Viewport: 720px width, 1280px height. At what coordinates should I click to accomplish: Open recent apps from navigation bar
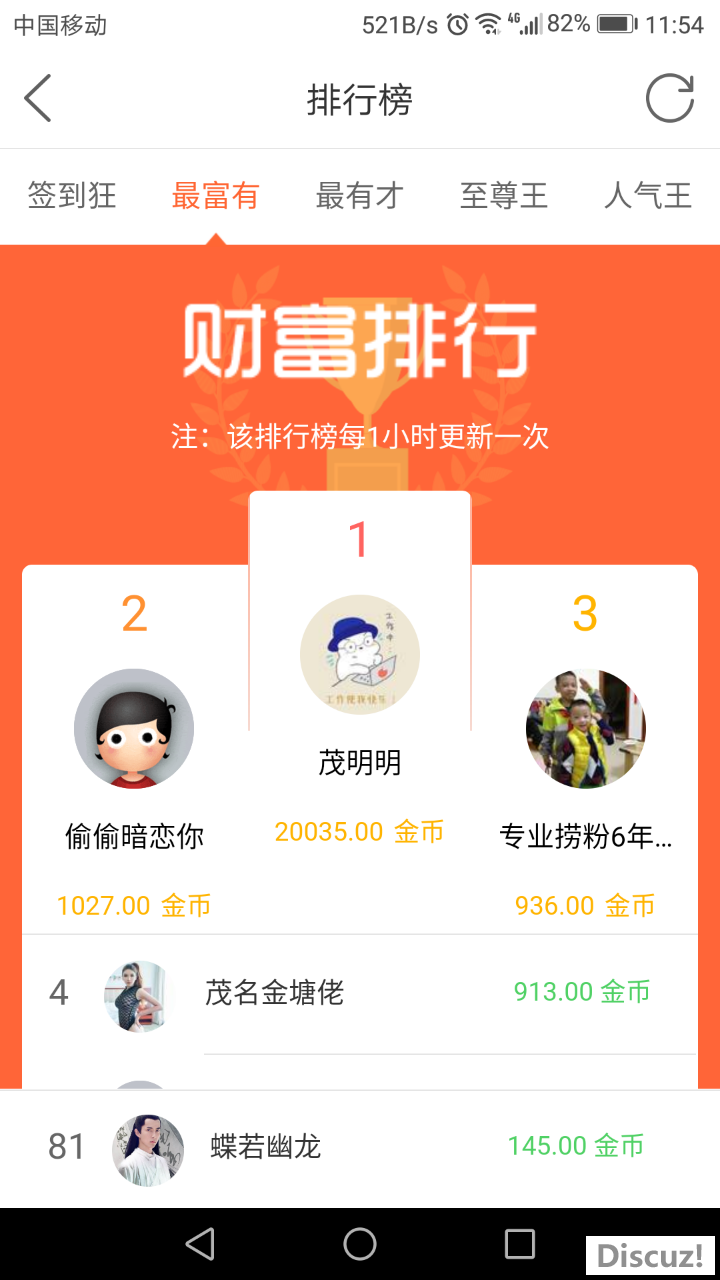point(520,1244)
